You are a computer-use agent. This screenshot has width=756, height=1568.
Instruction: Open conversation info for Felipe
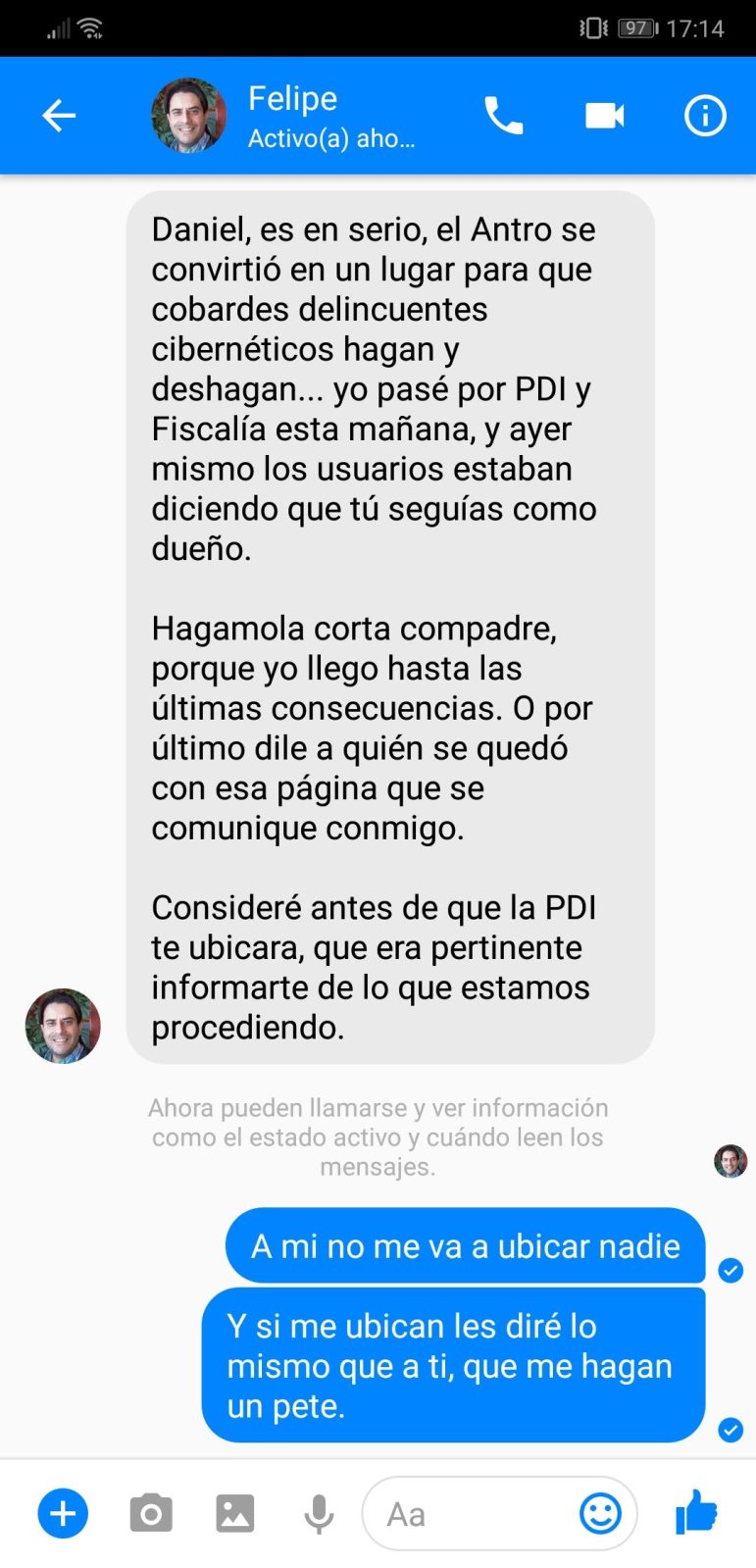(704, 116)
